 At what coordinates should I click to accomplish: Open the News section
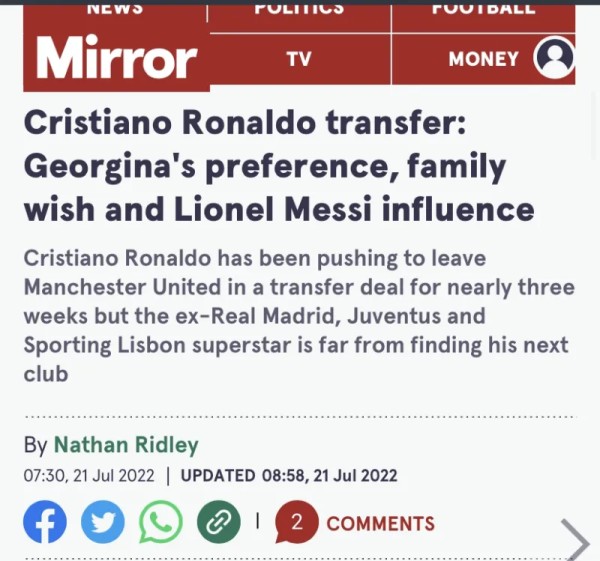coord(114,9)
